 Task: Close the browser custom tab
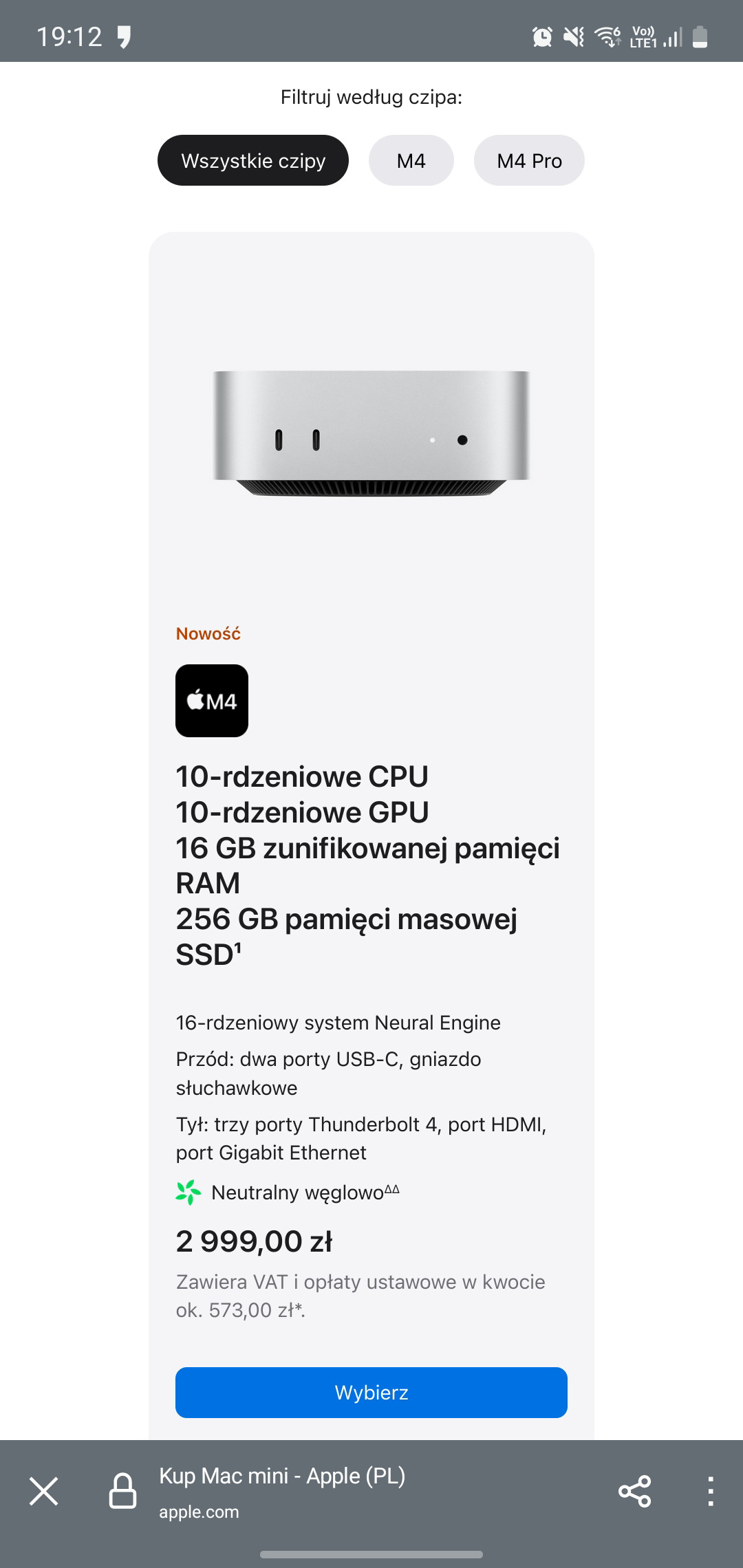(44, 1492)
